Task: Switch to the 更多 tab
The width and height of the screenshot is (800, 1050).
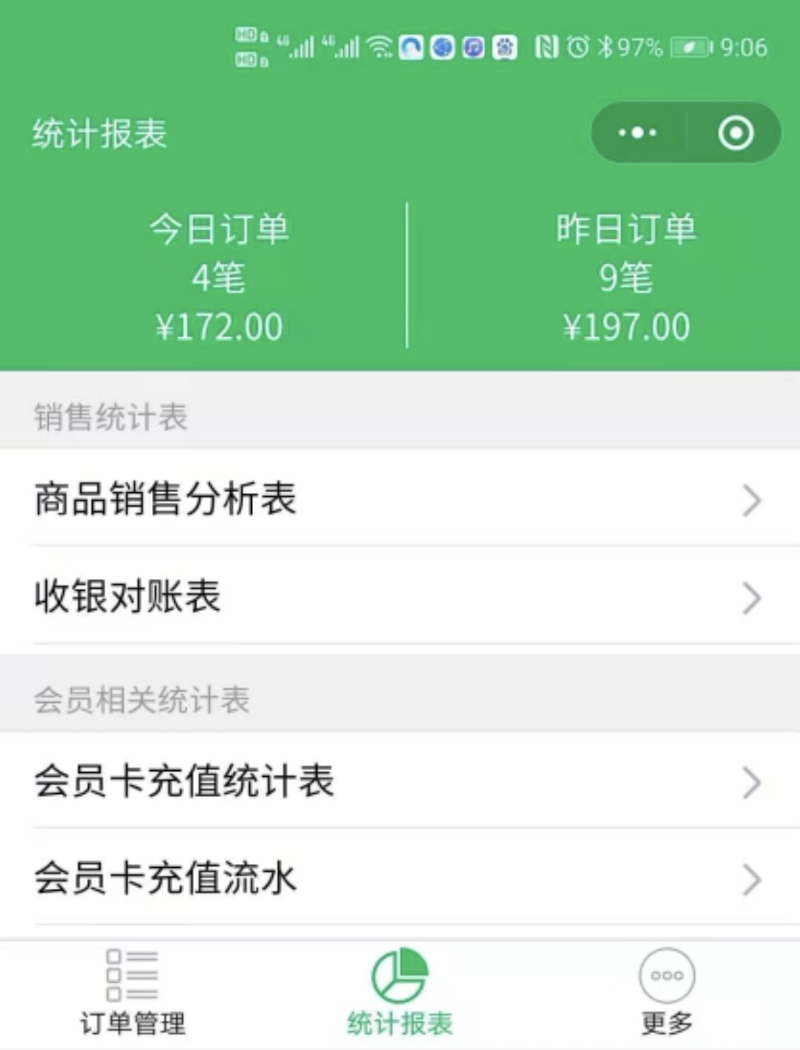Action: tap(667, 994)
